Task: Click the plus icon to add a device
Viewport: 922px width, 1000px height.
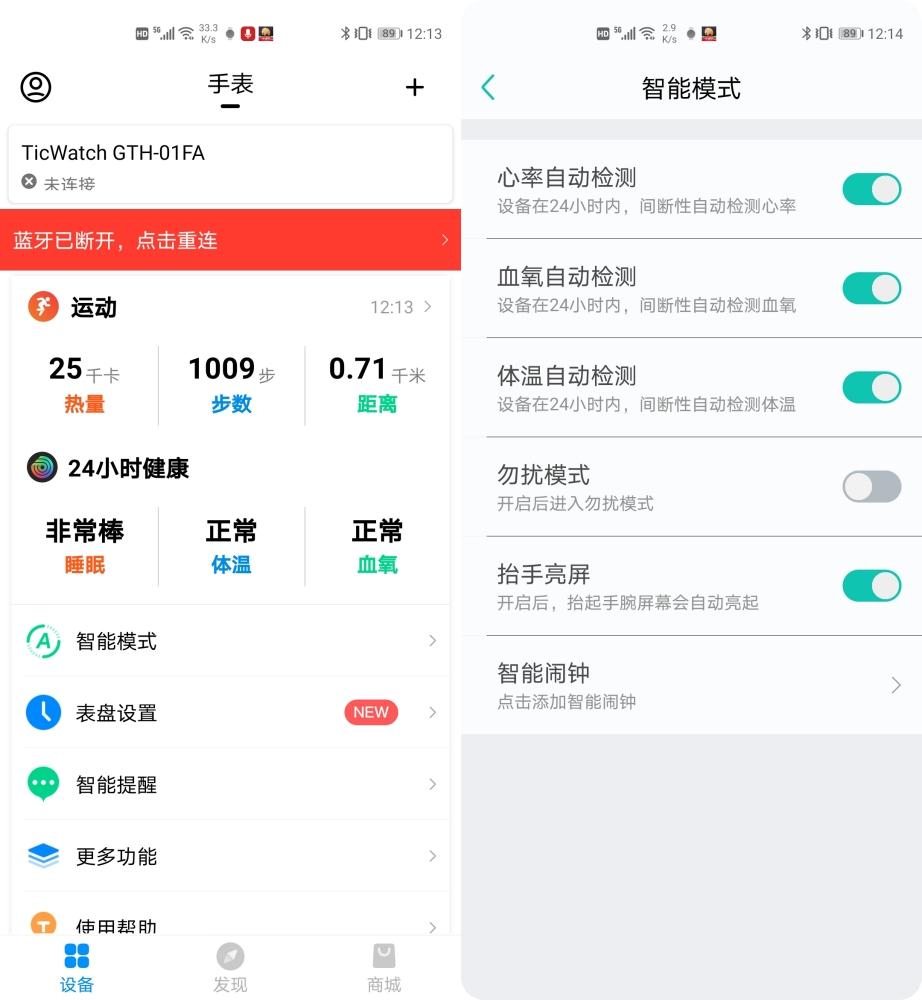Action: click(414, 87)
